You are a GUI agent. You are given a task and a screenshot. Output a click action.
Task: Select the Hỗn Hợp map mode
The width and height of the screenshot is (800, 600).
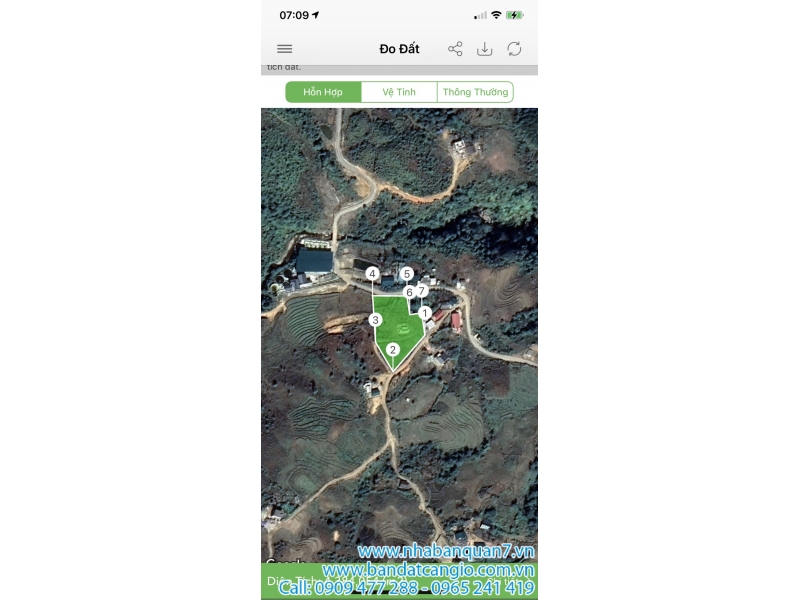point(323,92)
